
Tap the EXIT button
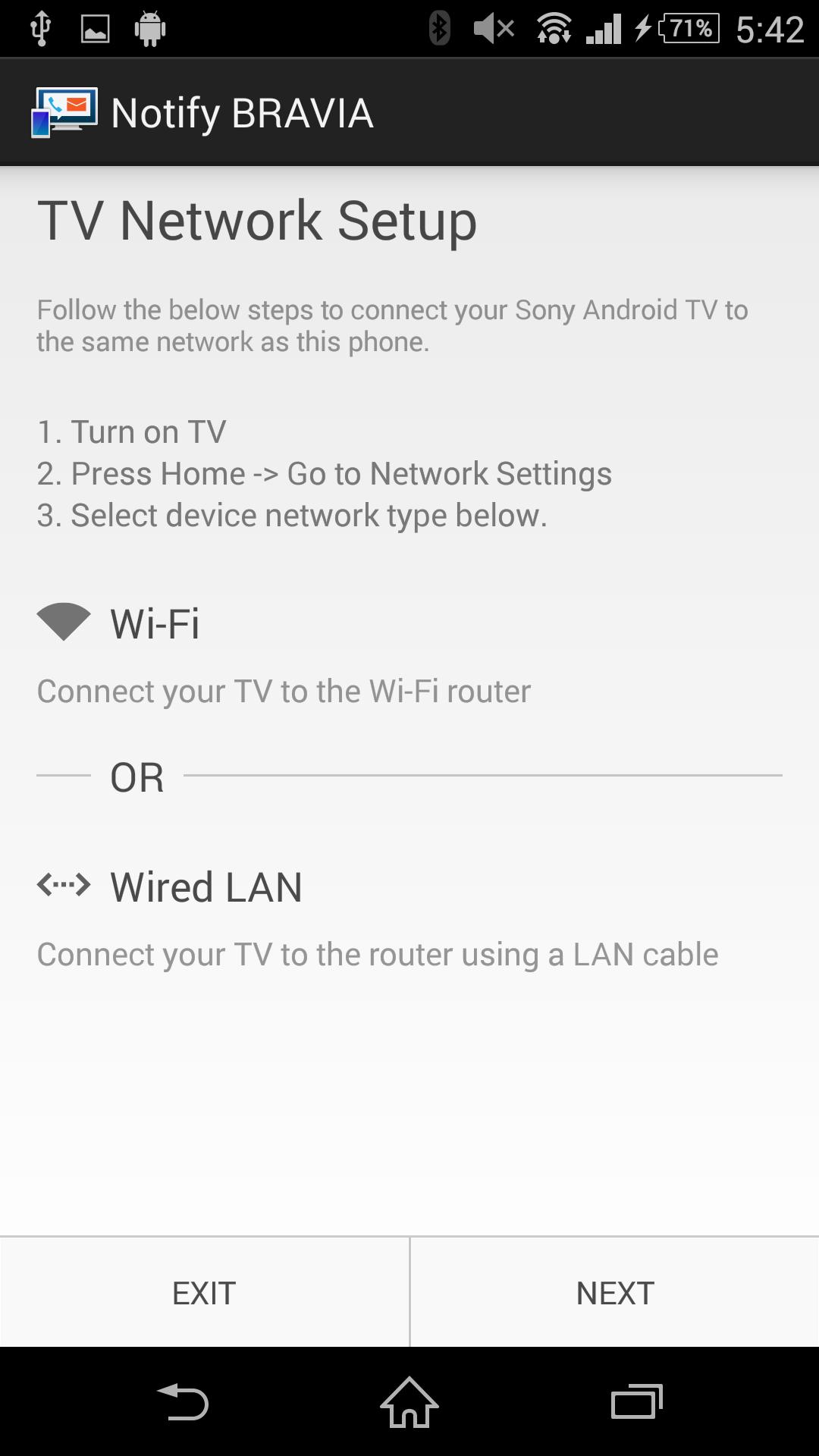(x=204, y=1292)
